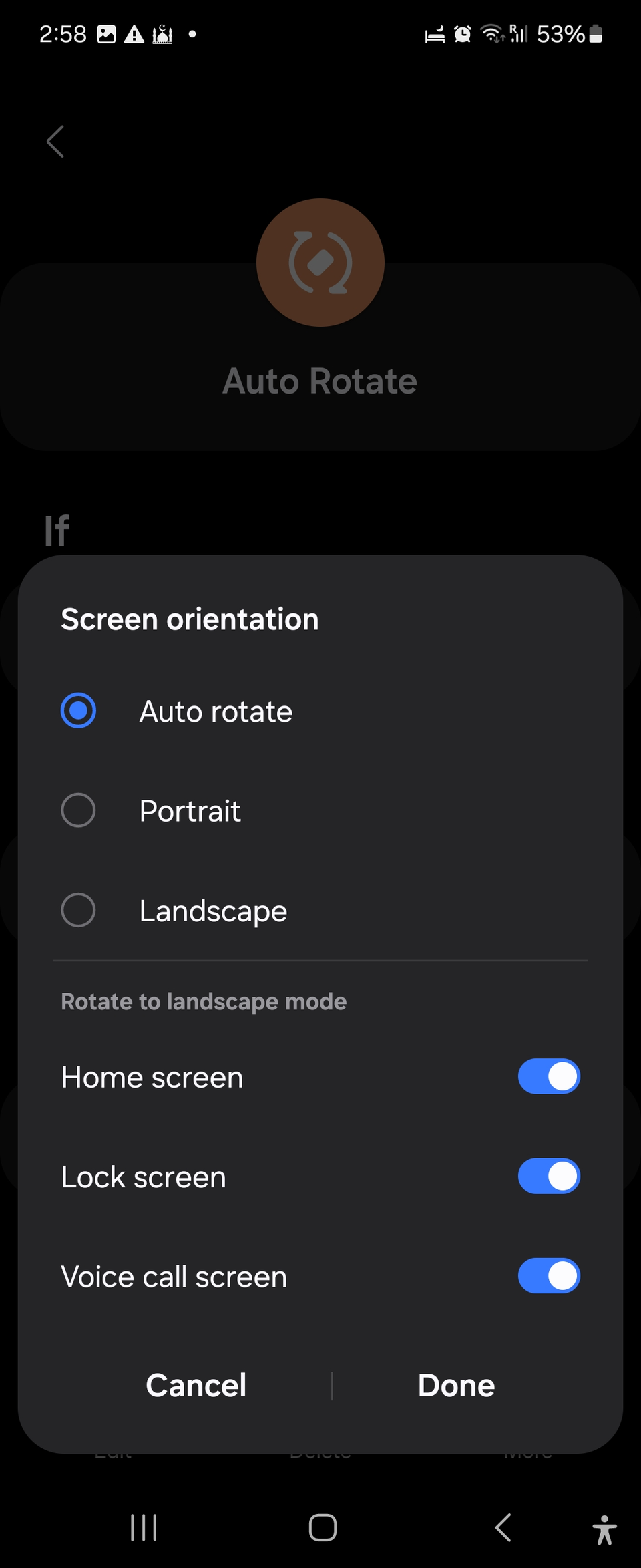Image resolution: width=641 pixels, height=1568 pixels.
Task: Select the Landscape orientation
Action: 78,910
